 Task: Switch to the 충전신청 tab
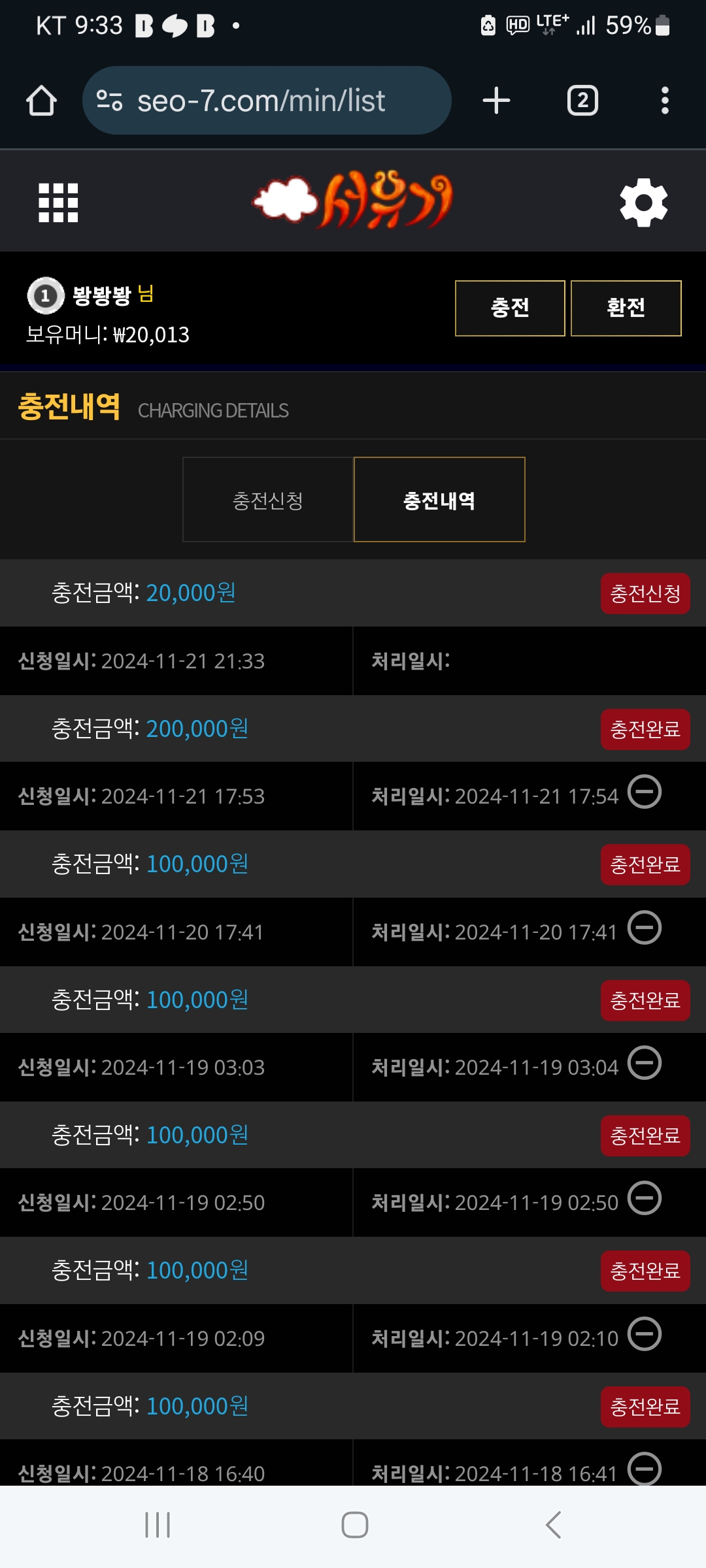268,500
